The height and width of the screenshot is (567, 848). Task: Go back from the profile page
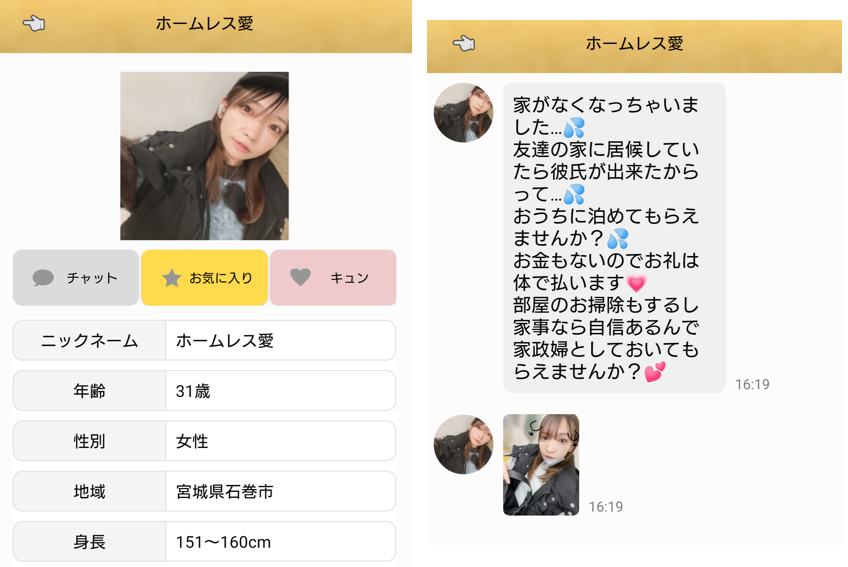(x=34, y=23)
